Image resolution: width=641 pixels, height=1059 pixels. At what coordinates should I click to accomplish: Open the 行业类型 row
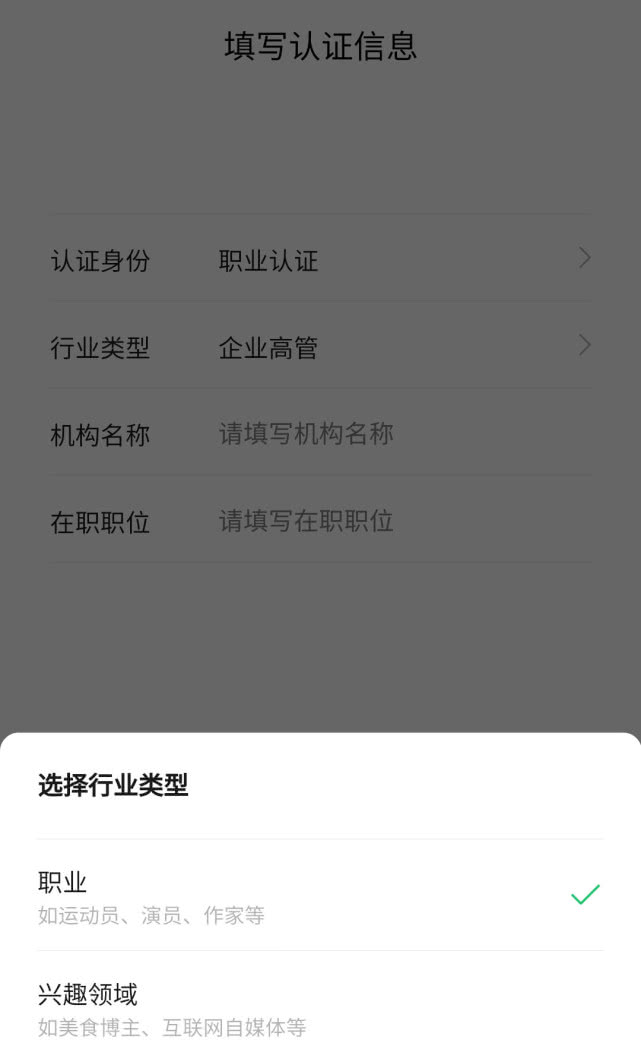(320, 347)
